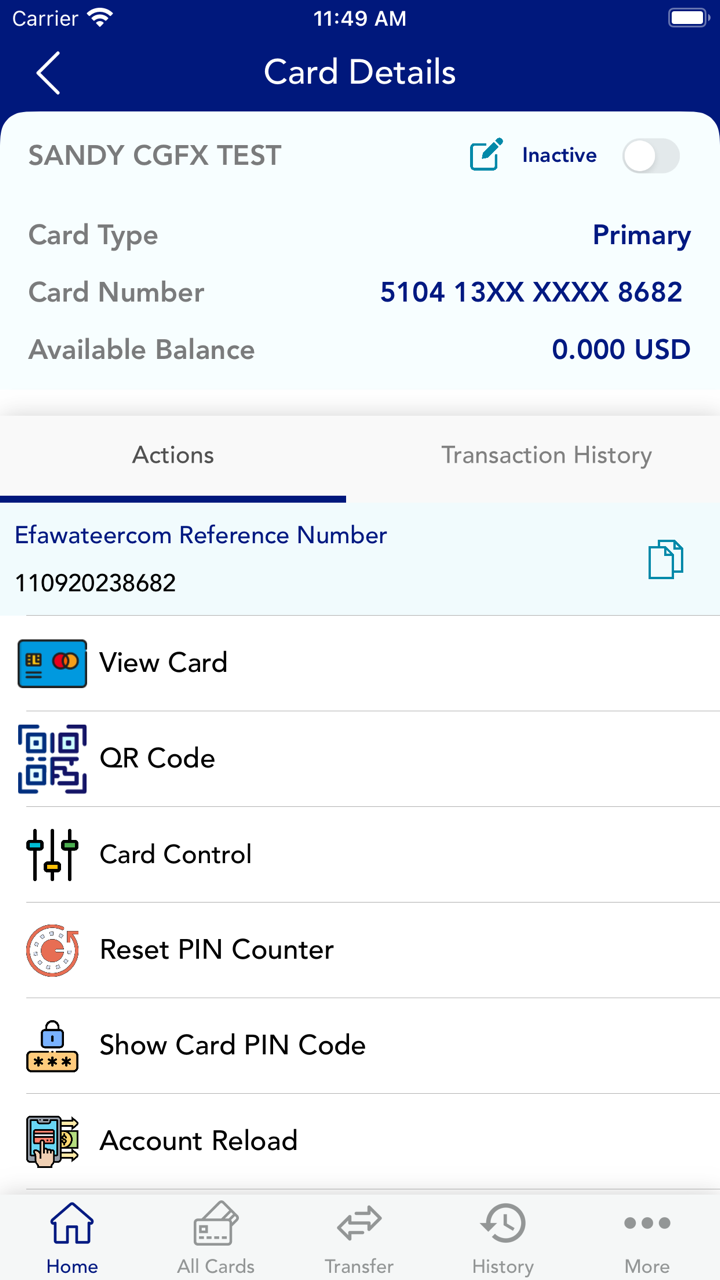Open Account Reload
The width and height of the screenshot is (720, 1280).
(x=360, y=1141)
